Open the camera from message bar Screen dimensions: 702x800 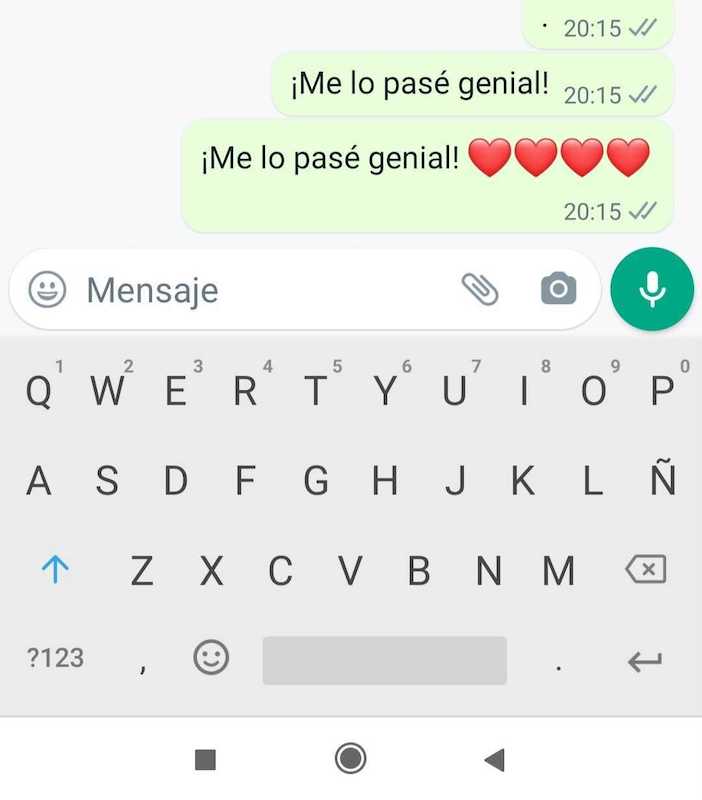point(558,290)
